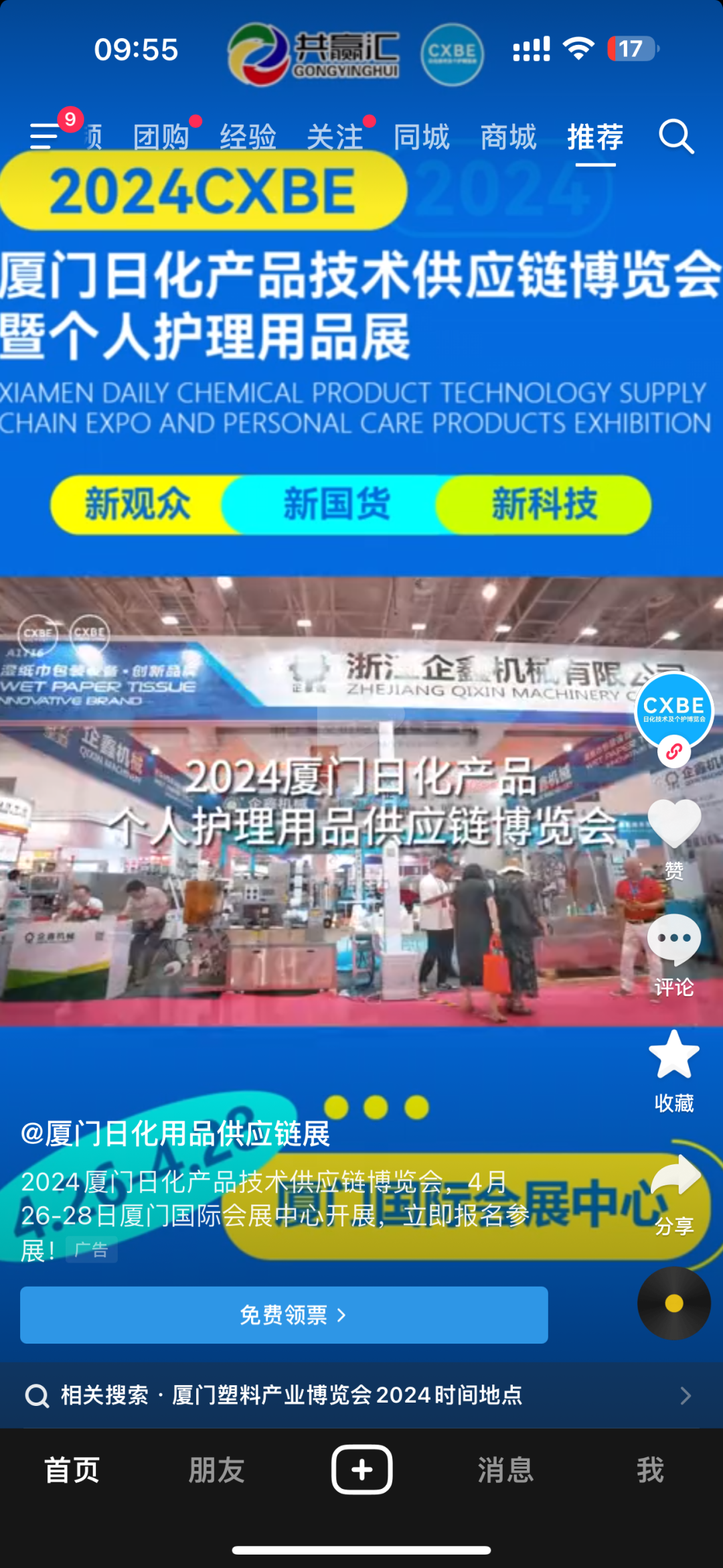This screenshot has height=1568, width=723.
Task: Select the 推荐 tab
Action: tap(595, 137)
